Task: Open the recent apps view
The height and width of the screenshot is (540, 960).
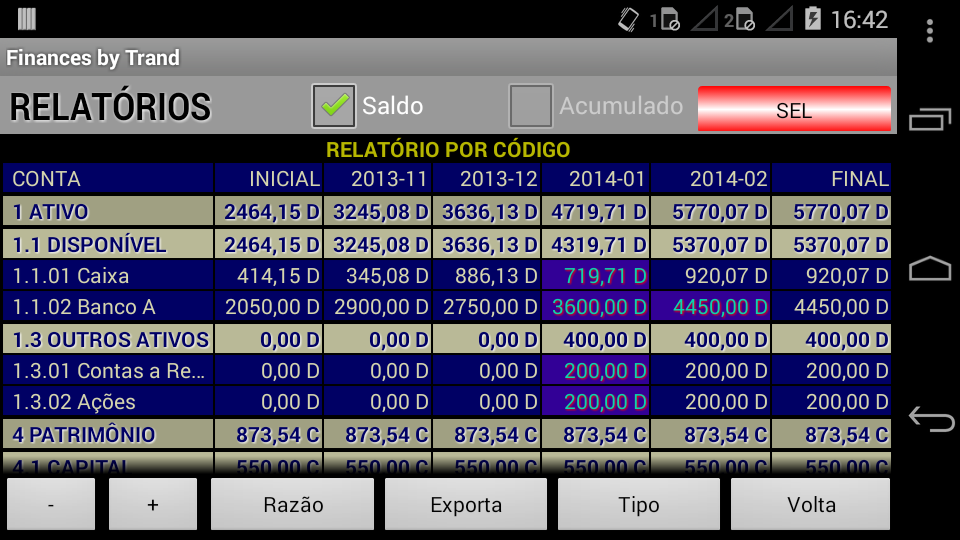Action: click(x=930, y=121)
